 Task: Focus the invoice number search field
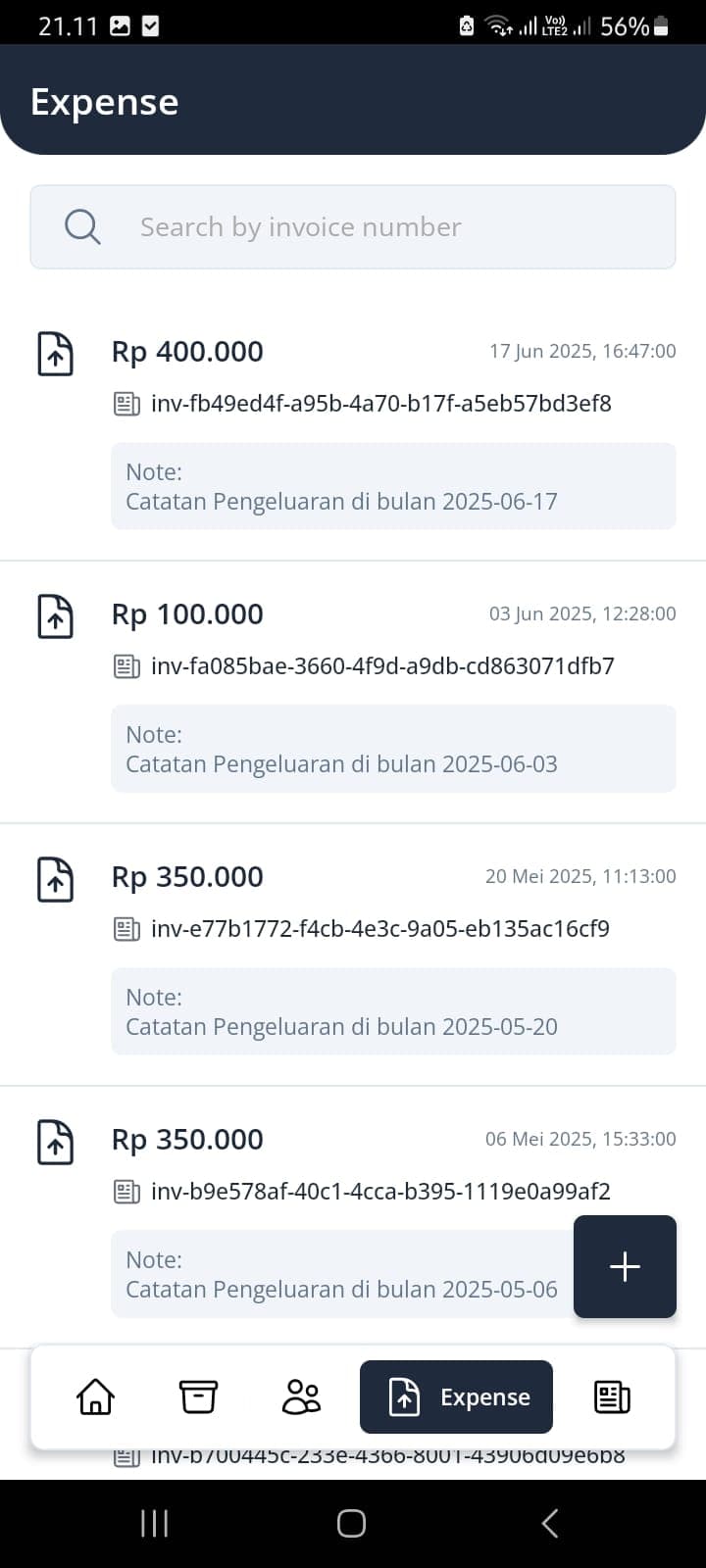click(353, 227)
